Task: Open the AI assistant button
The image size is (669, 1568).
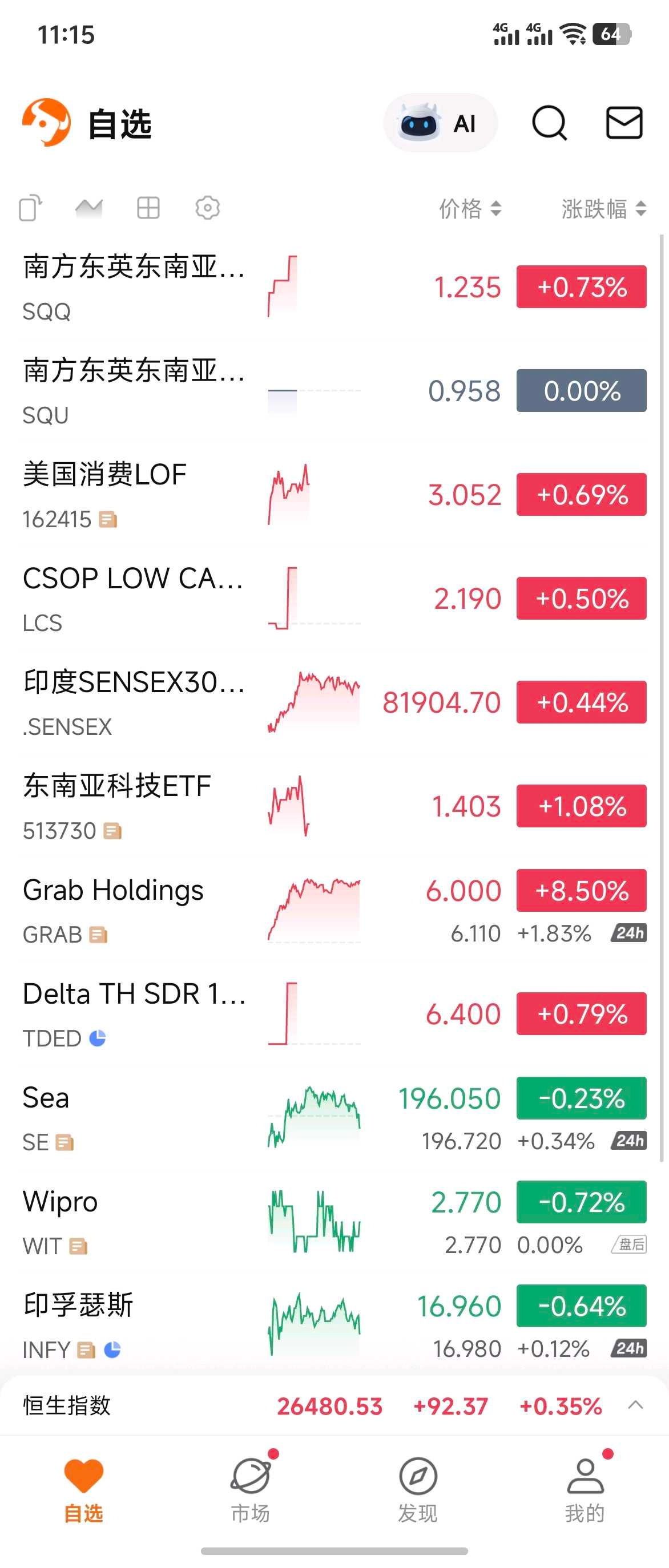Action: point(440,124)
